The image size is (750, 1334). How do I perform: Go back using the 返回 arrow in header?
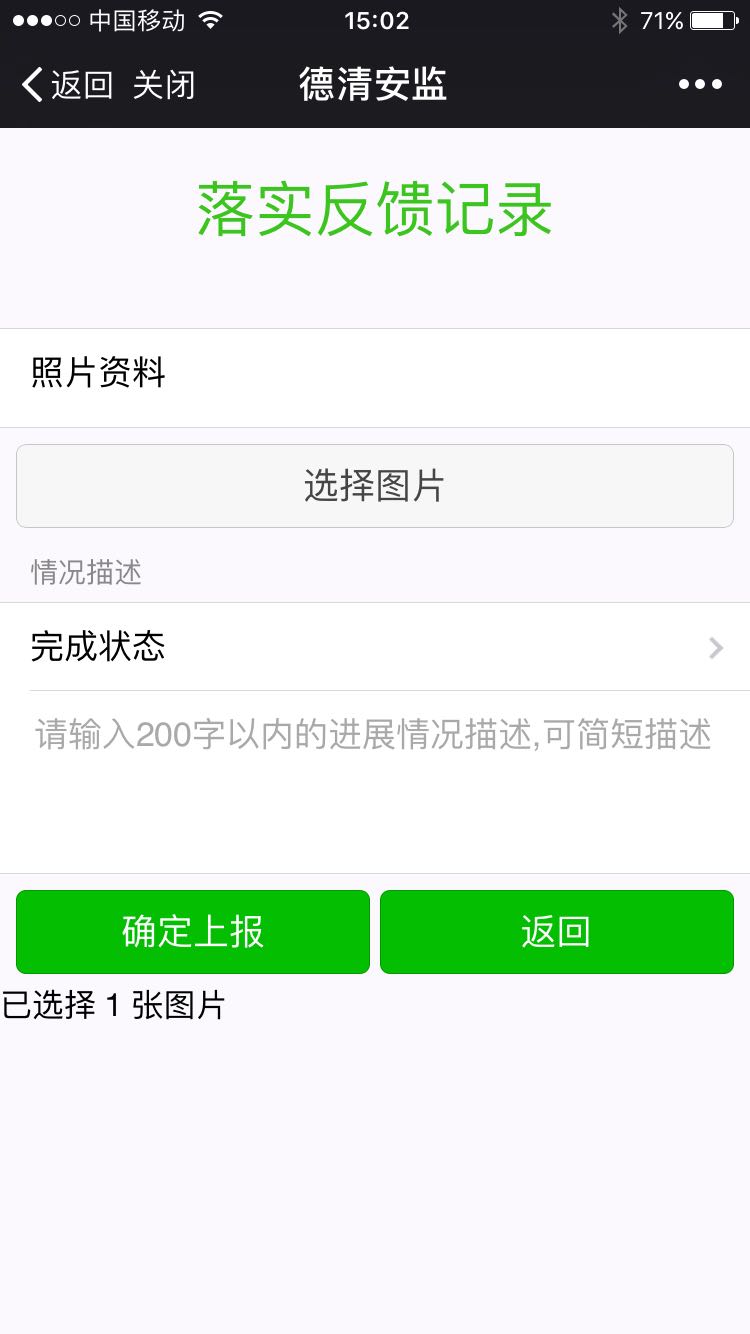[66, 85]
